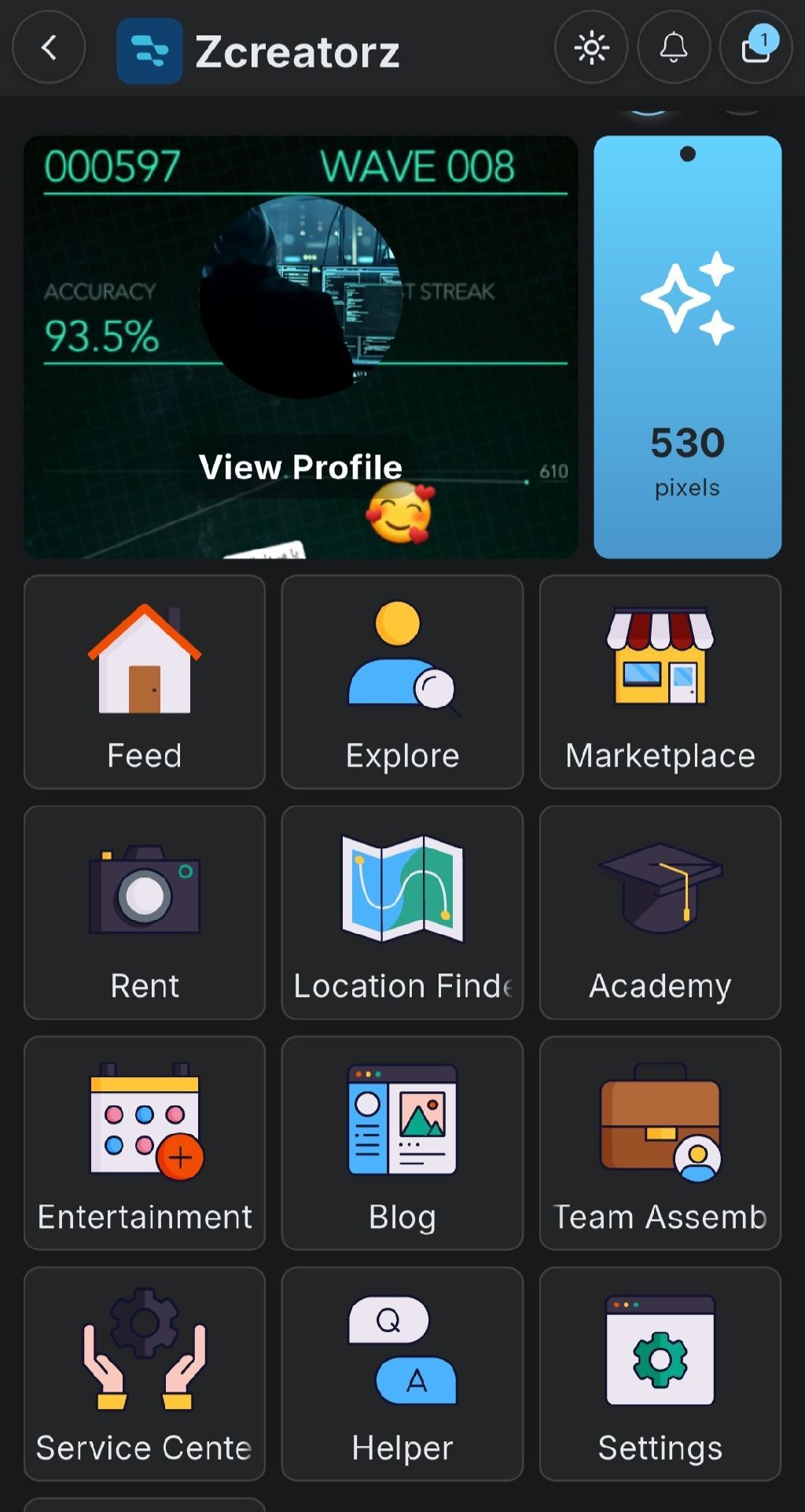Open the cart with one item
Image resolution: width=805 pixels, height=1512 pixels.
point(756,48)
